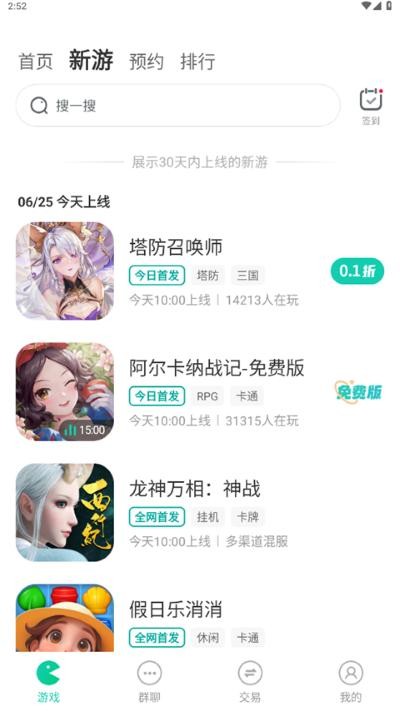Open 阿尔卡纳战记-免费版 game entry

200,392
